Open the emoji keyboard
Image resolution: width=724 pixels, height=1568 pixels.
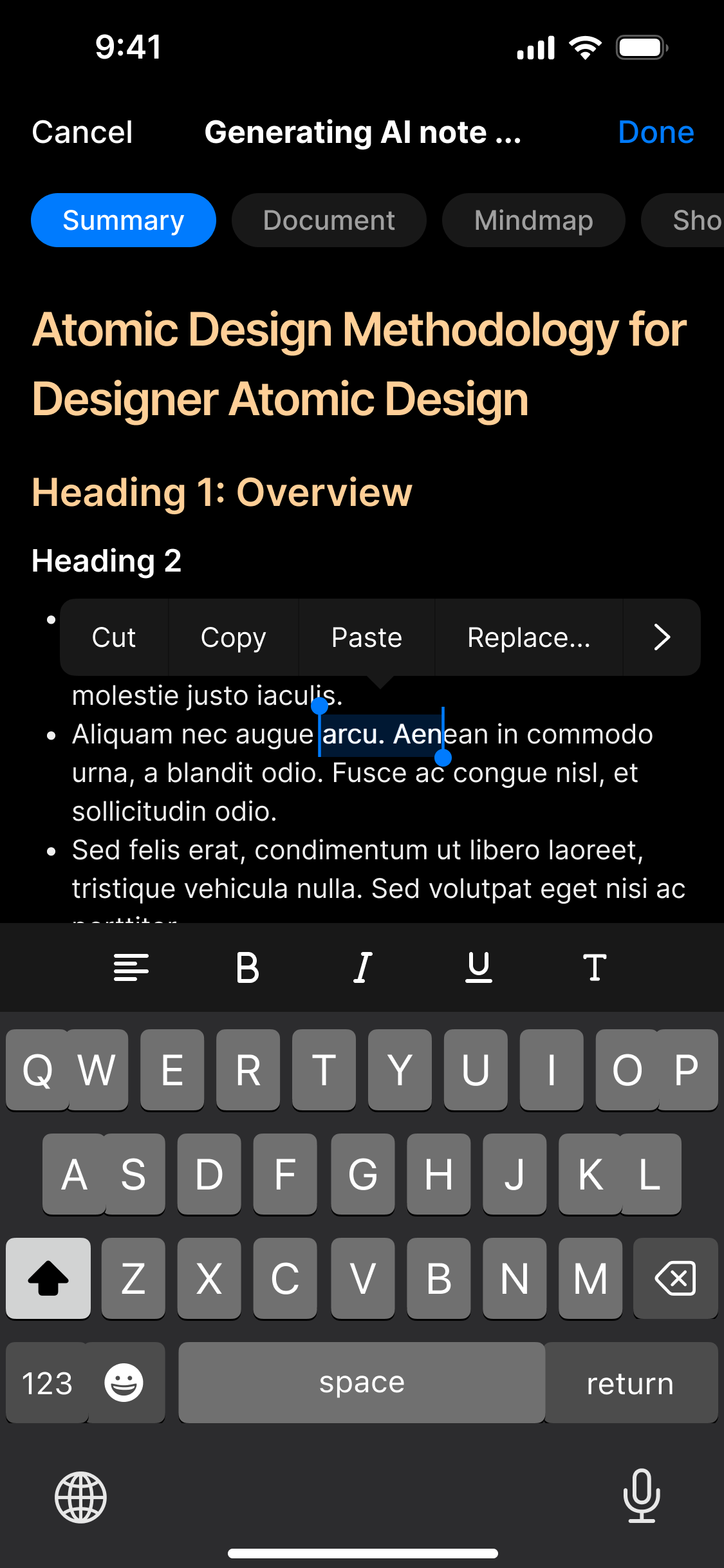(124, 1383)
